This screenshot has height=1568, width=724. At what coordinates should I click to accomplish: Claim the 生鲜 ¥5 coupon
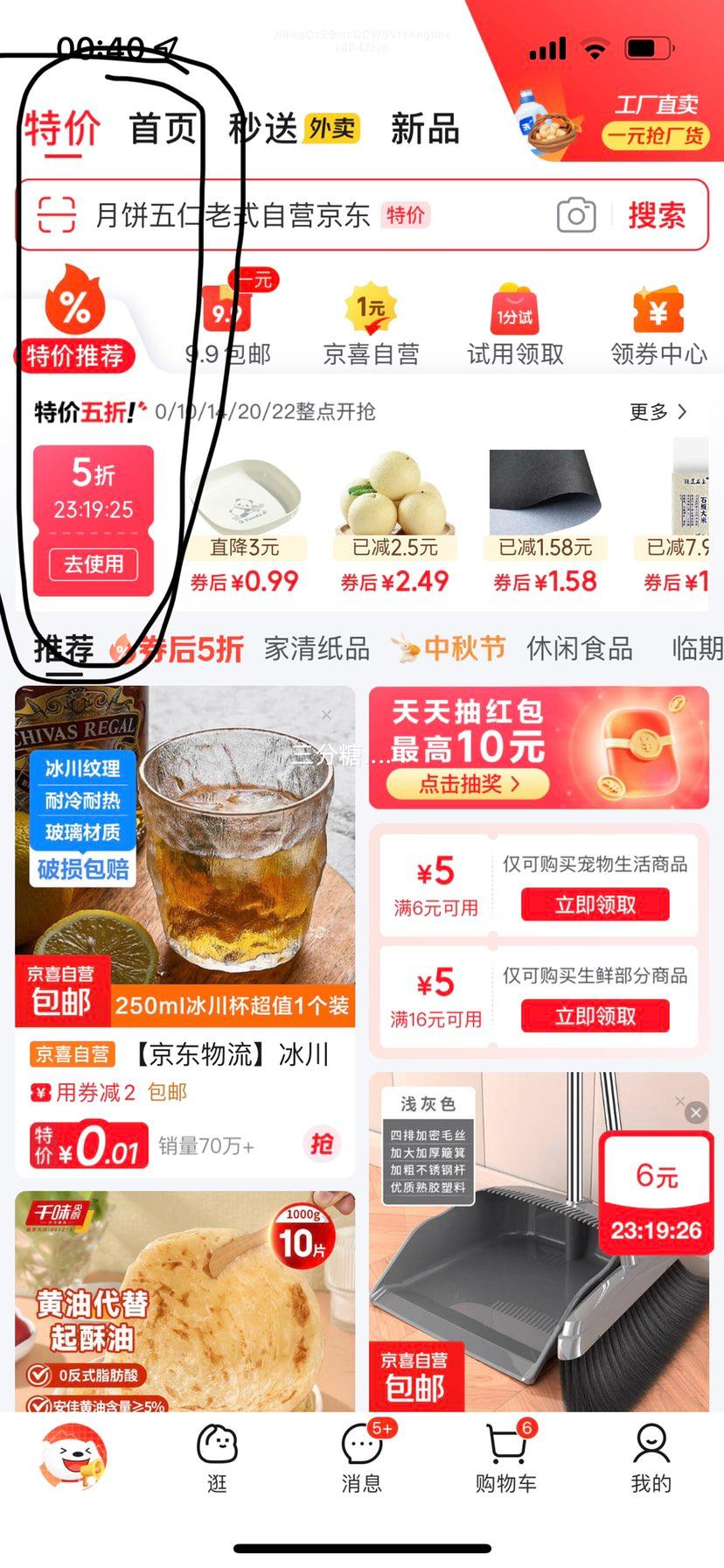(595, 1016)
